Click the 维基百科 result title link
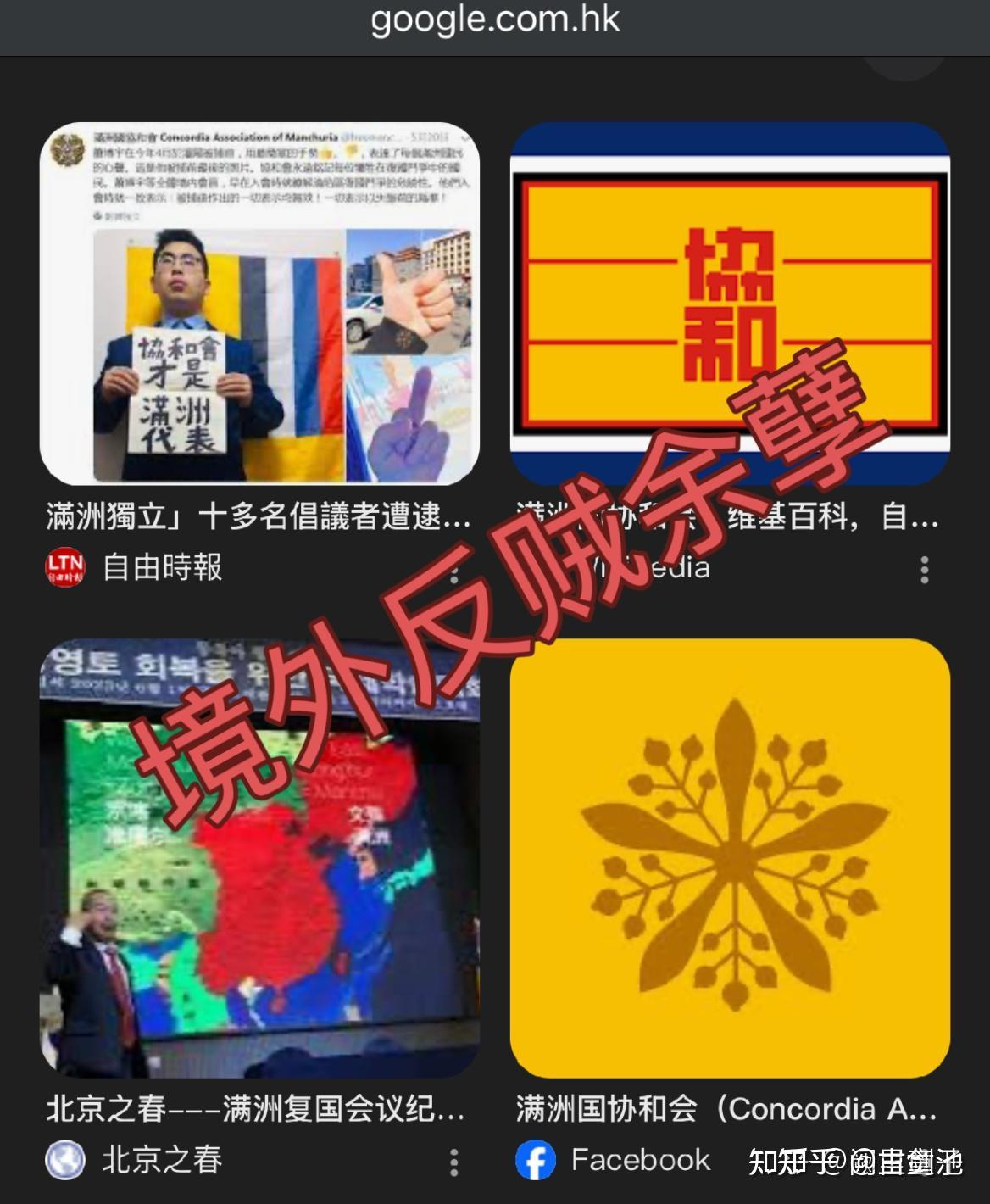This screenshot has height=1204, width=990. click(729, 520)
